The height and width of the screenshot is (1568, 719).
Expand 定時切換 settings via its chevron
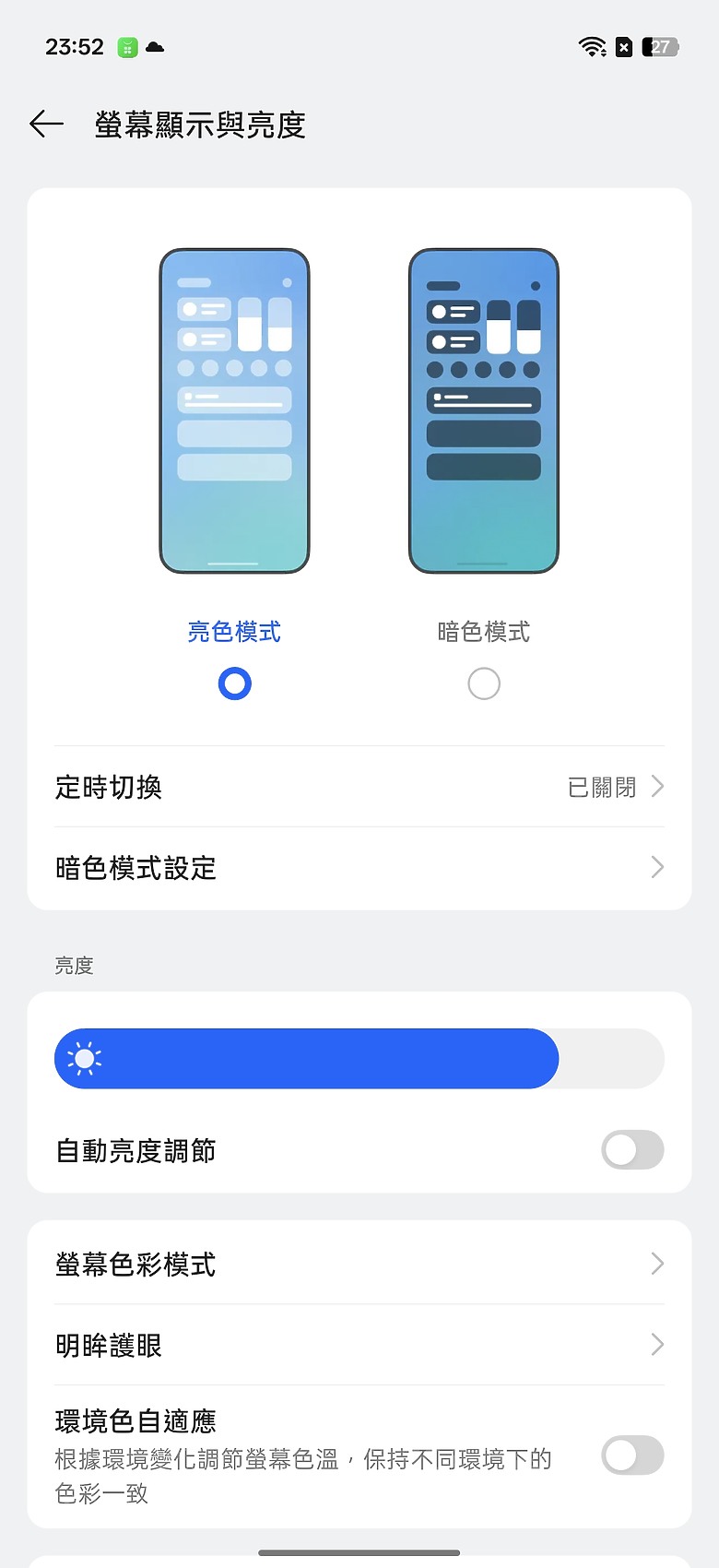[656, 786]
